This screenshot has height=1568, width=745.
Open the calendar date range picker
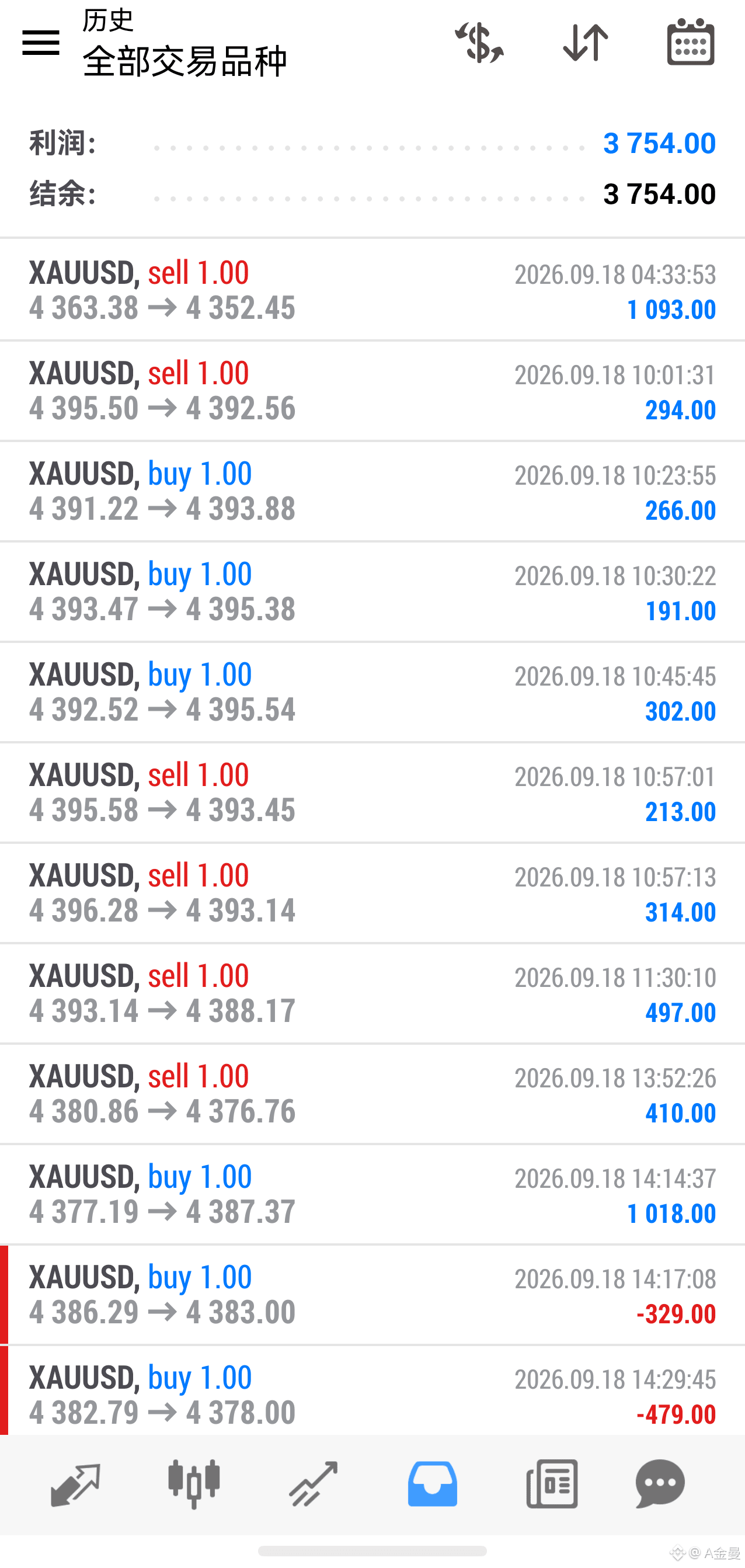click(x=691, y=42)
